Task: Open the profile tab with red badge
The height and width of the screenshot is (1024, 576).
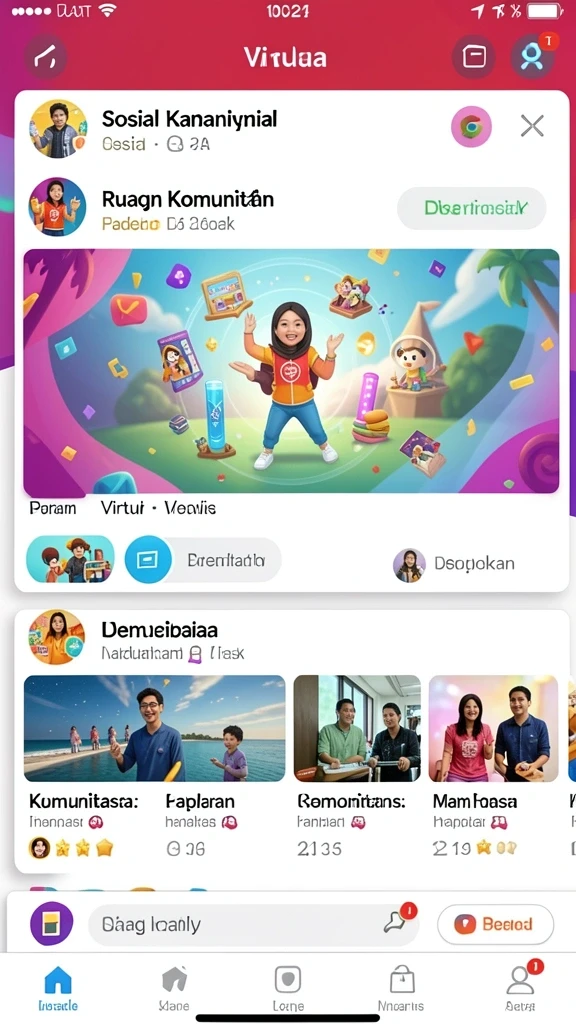Action: click(521, 988)
